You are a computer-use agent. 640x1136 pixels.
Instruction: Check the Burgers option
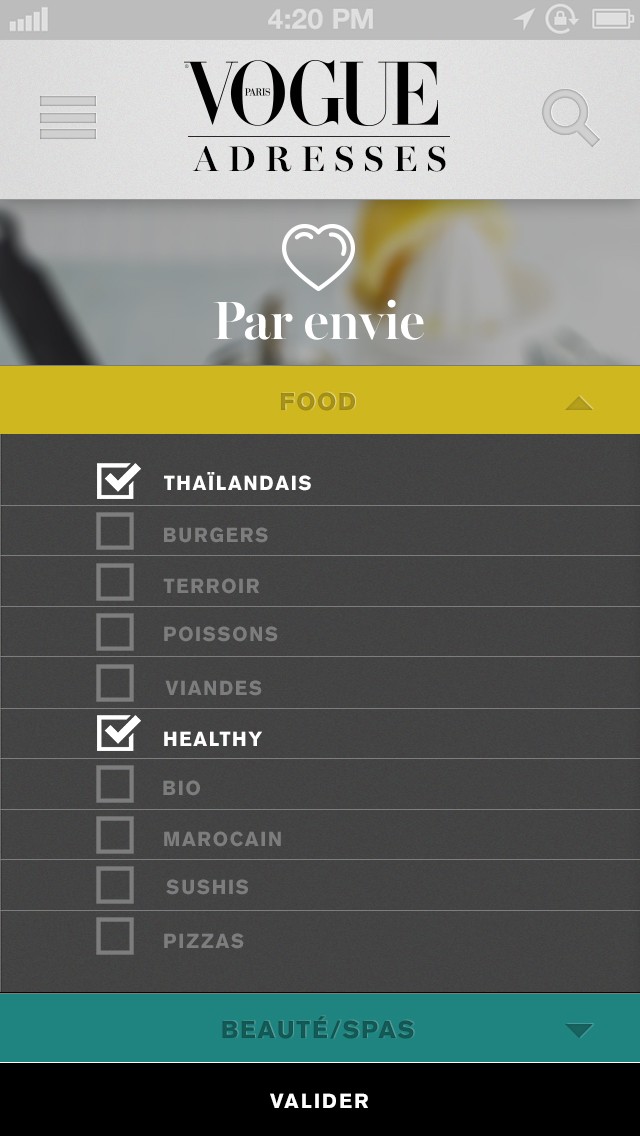[x=115, y=531]
